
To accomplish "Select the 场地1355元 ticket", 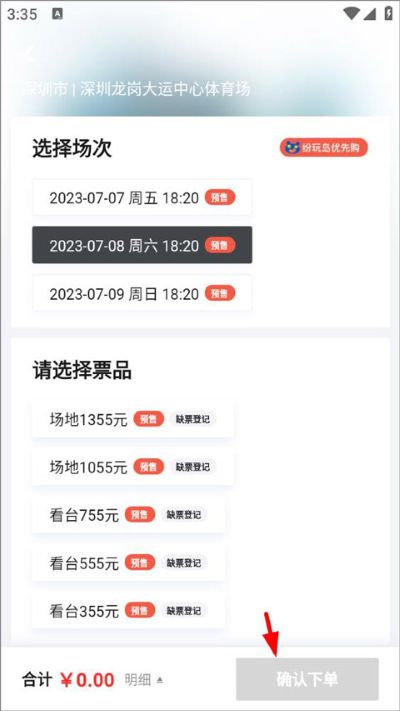I will tap(133, 419).
